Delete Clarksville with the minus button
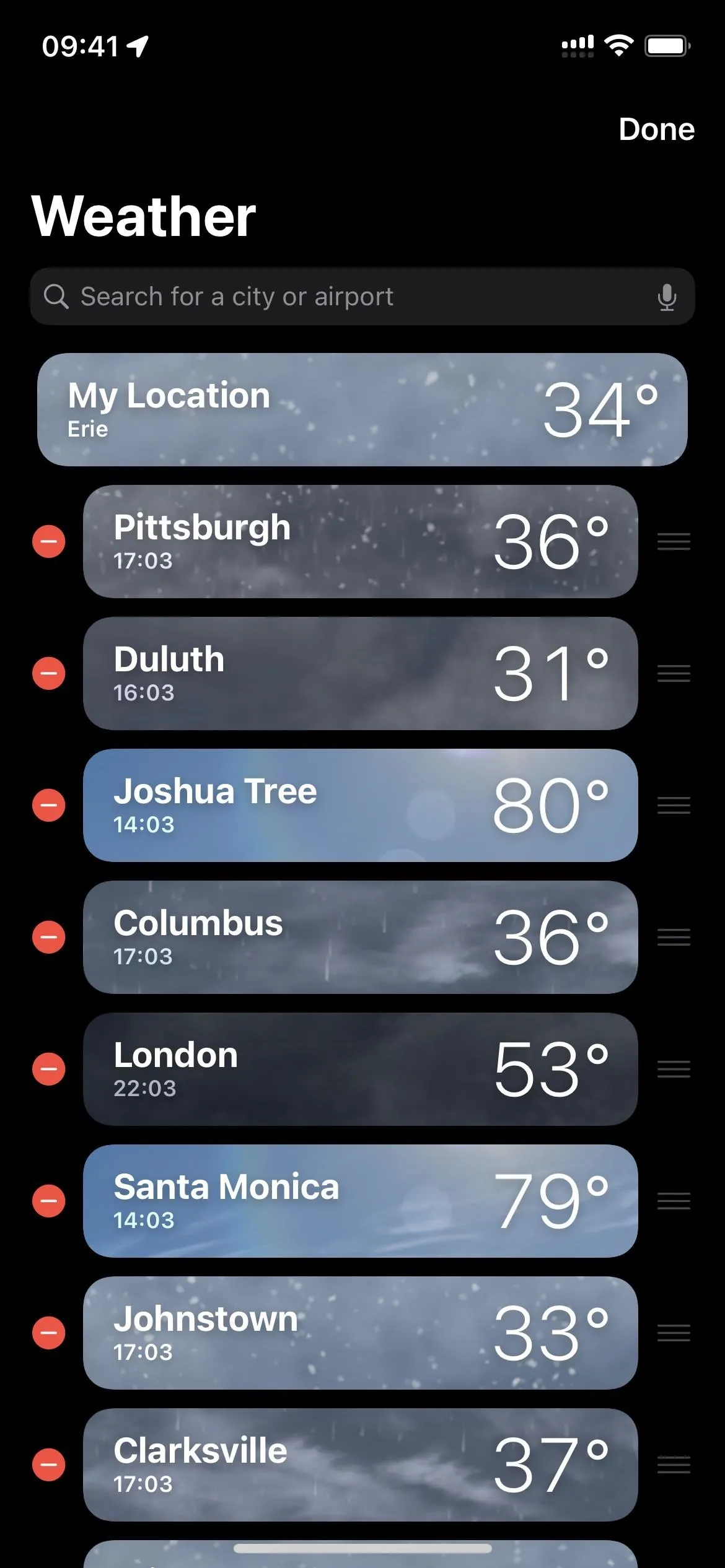725x1568 pixels. (x=49, y=1465)
